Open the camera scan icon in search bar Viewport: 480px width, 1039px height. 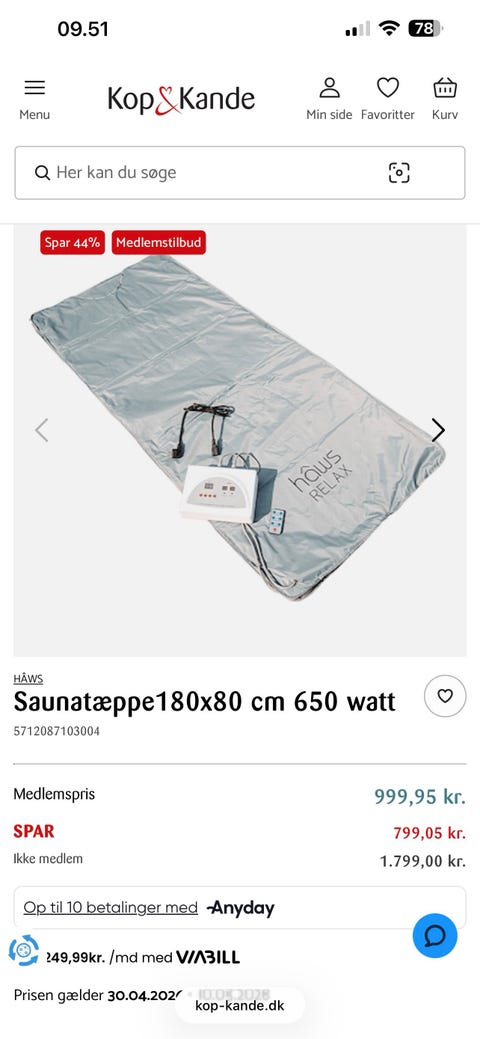[x=399, y=173]
